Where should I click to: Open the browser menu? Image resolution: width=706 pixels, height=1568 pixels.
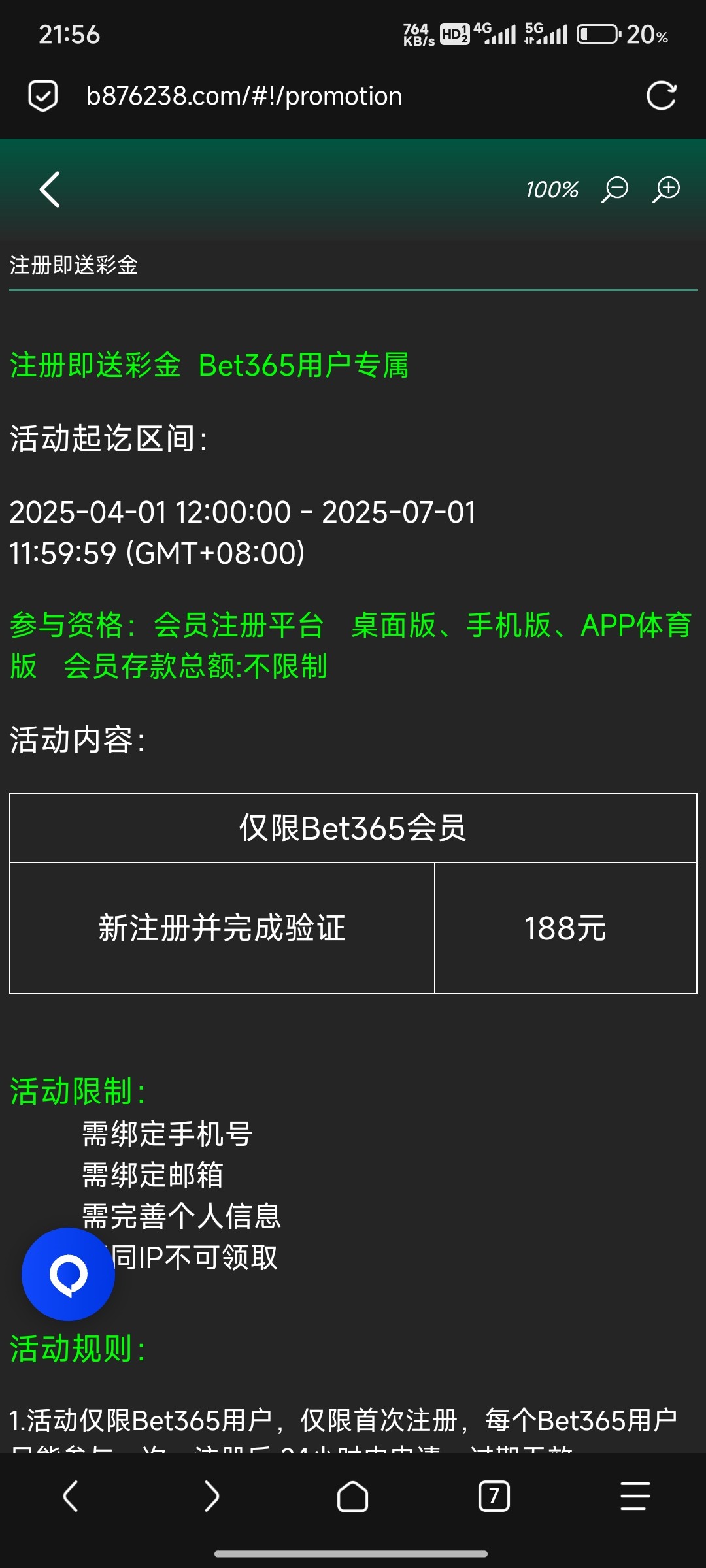pos(635,1496)
